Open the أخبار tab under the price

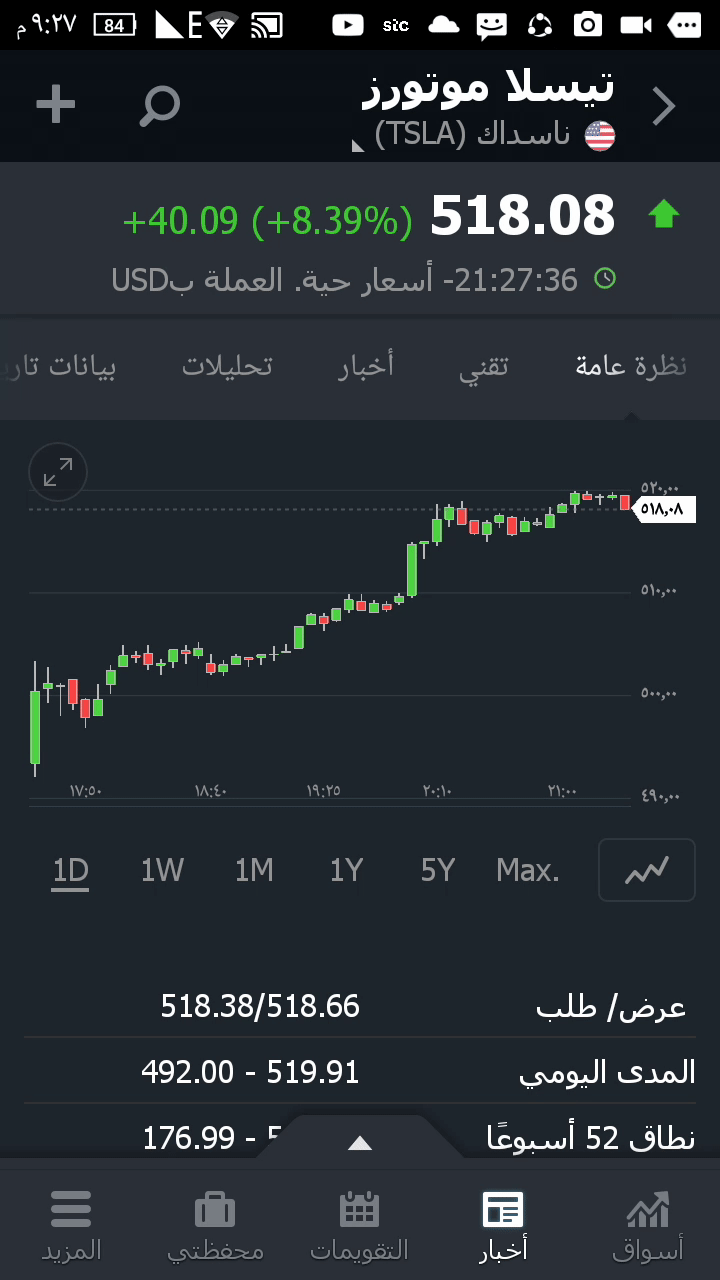point(366,366)
